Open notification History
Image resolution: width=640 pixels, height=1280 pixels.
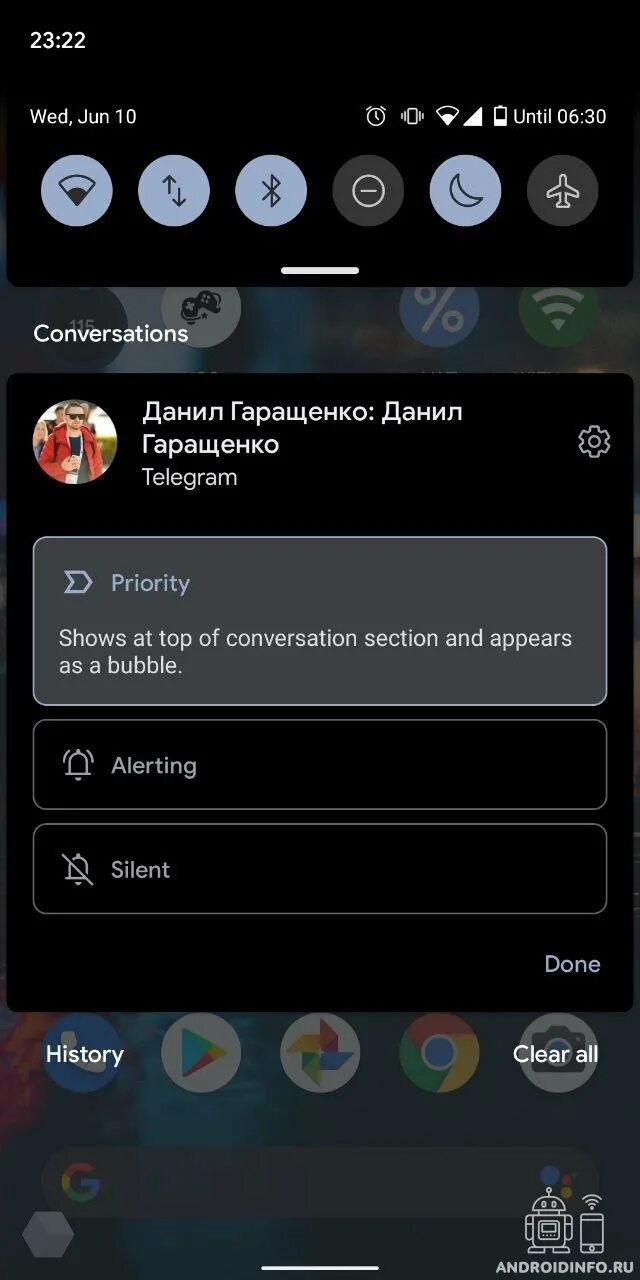(x=85, y=1054)
